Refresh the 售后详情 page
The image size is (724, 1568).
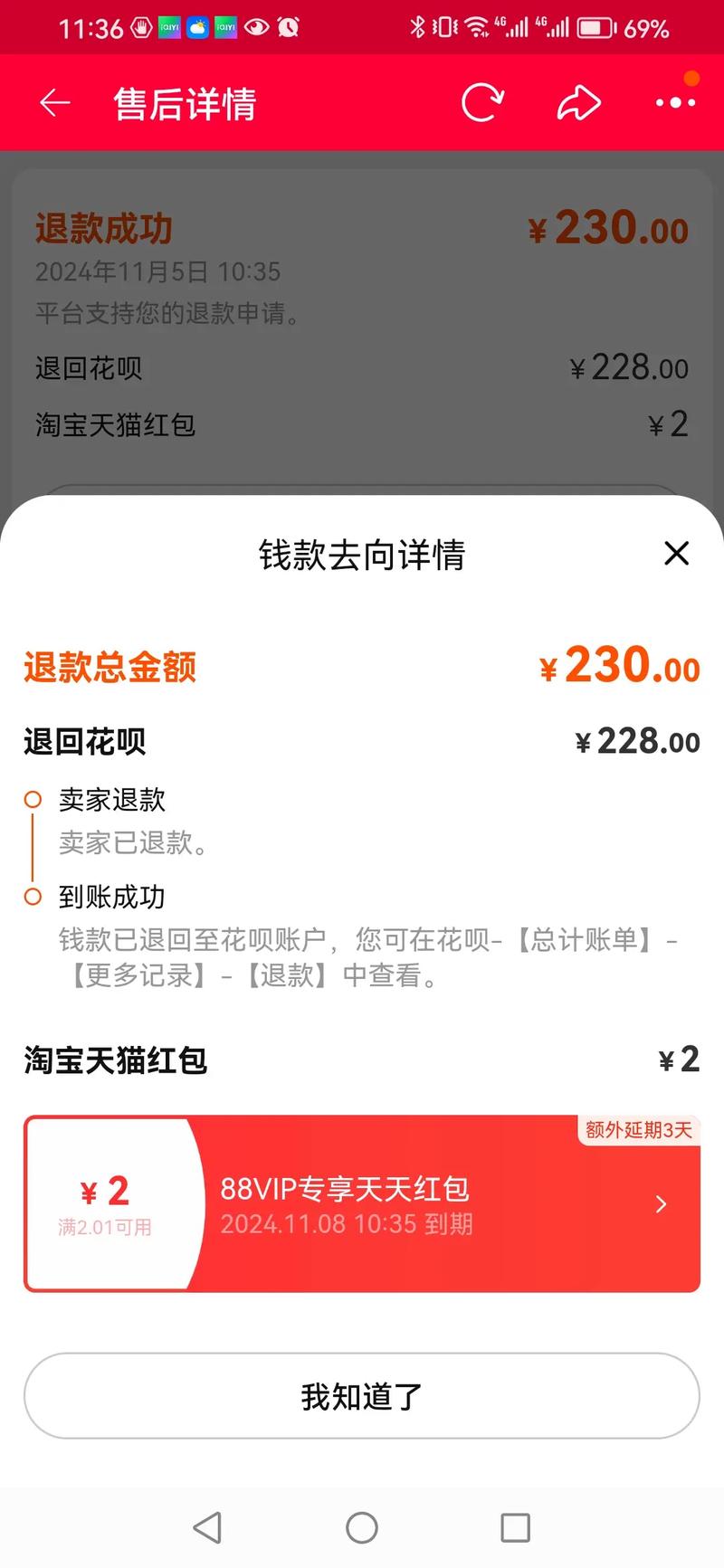point(482,102)
